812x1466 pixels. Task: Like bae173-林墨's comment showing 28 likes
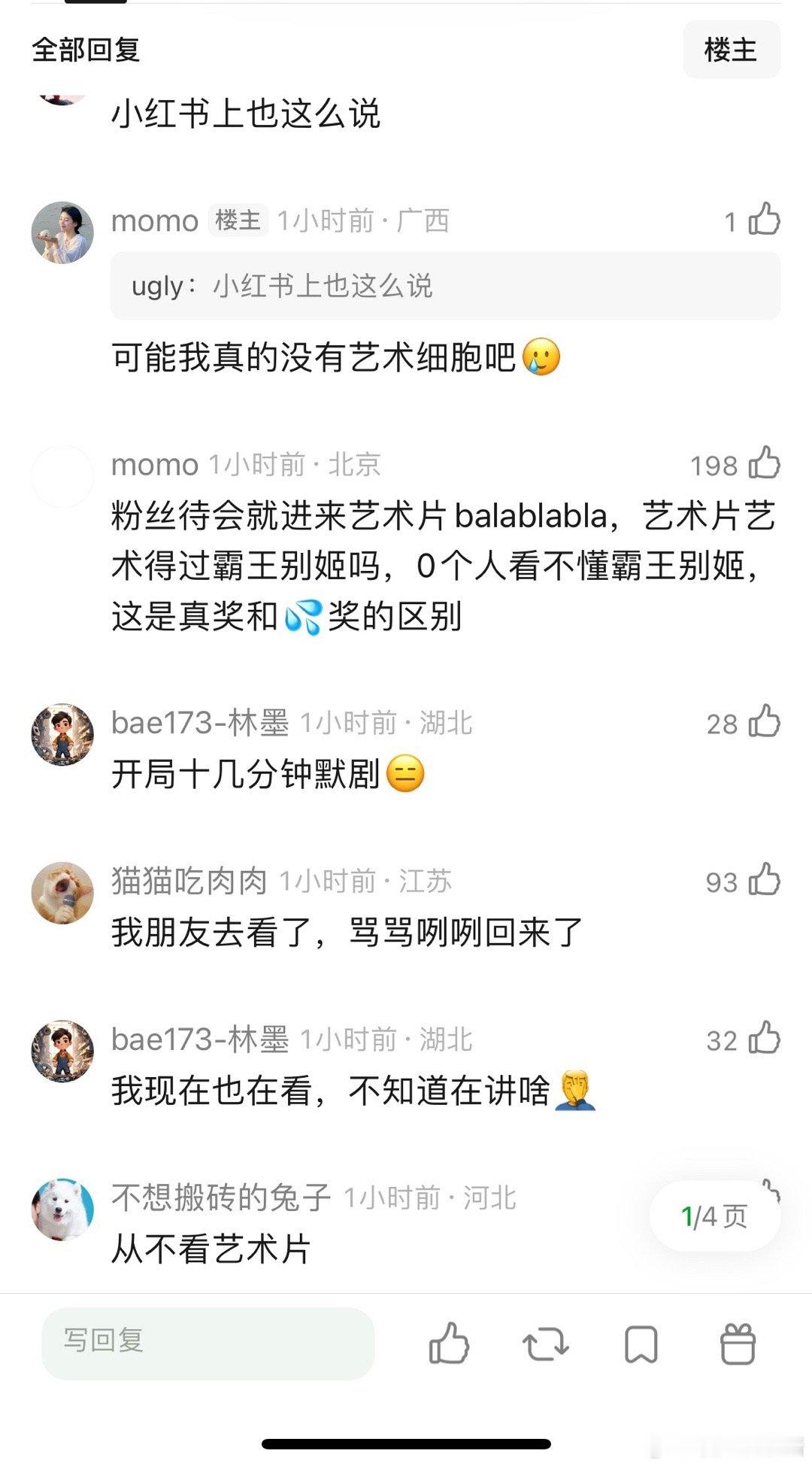[x=764, y=725]
